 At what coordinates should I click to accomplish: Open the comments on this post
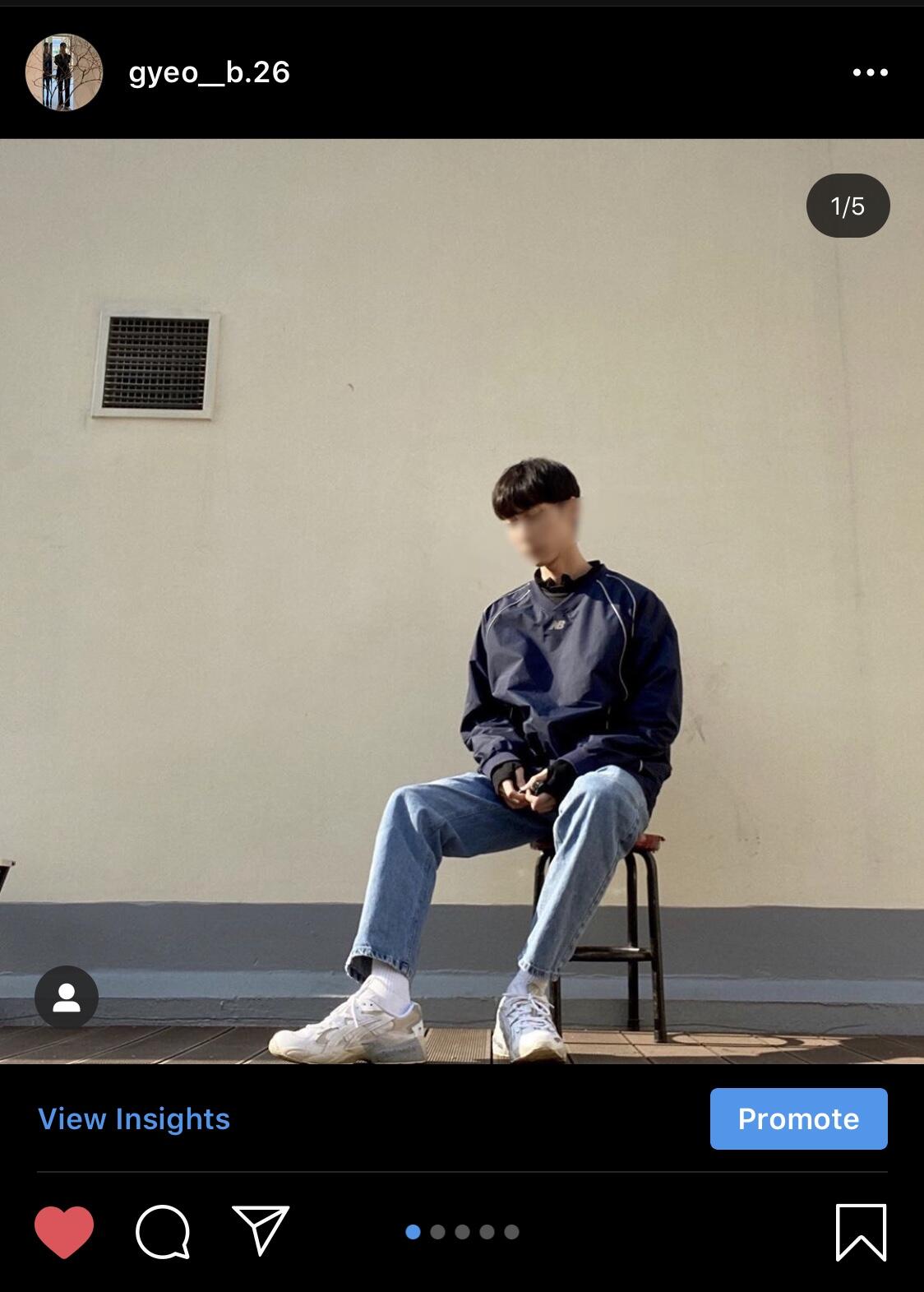tap(163, 1231)
